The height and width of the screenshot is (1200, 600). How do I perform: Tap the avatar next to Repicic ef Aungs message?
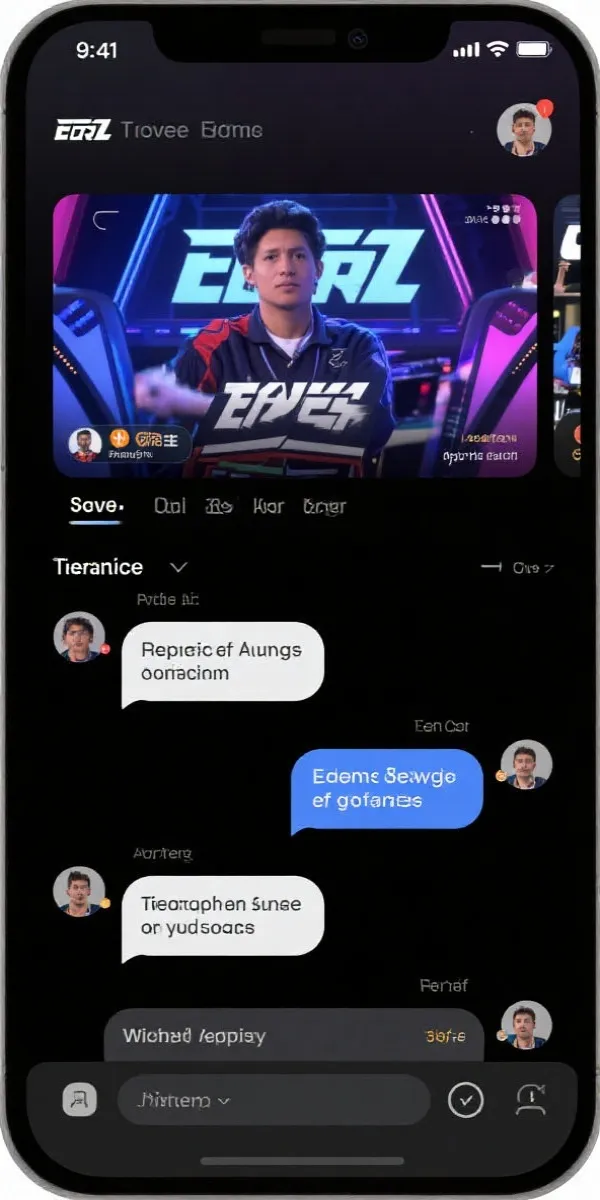coord(79,637)
